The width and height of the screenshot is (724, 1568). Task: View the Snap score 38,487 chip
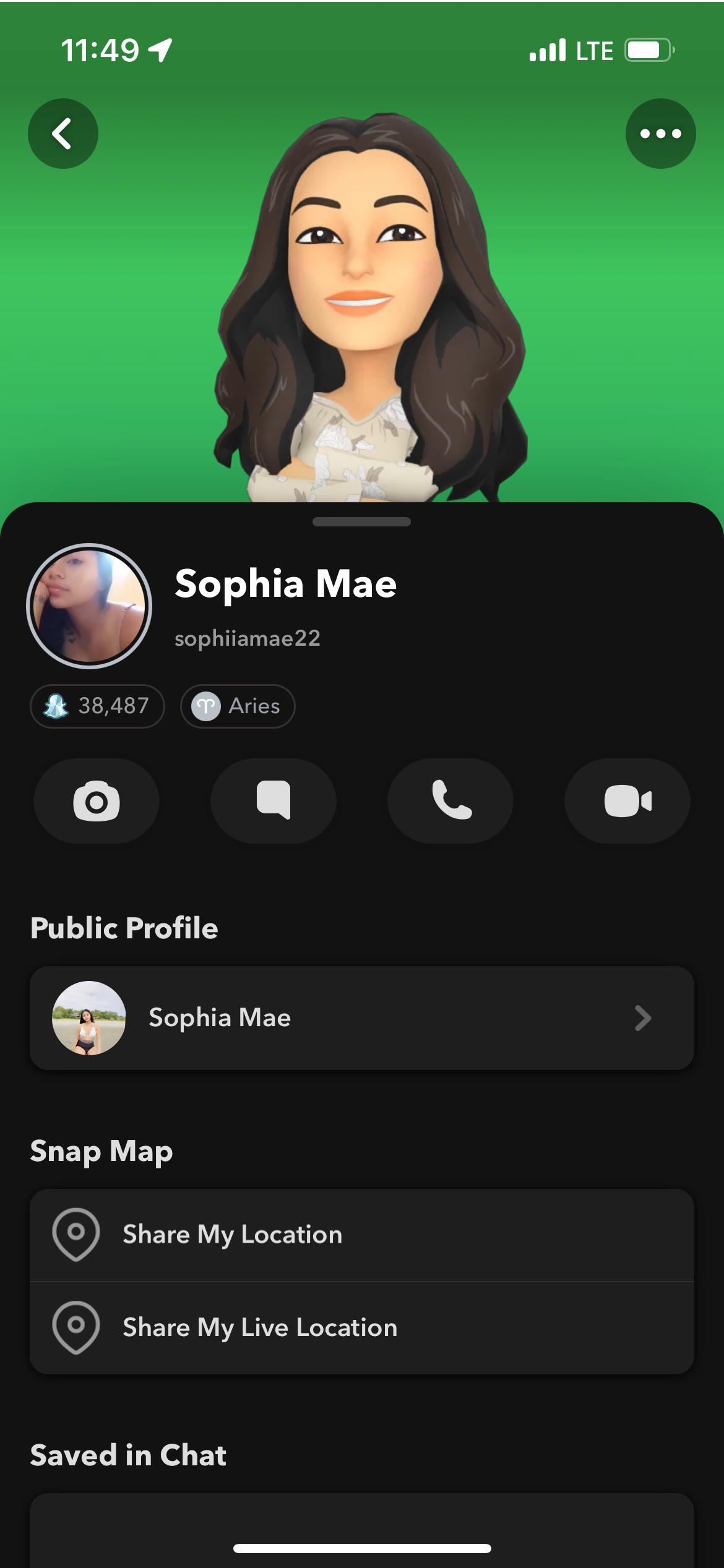click(97, 706)
